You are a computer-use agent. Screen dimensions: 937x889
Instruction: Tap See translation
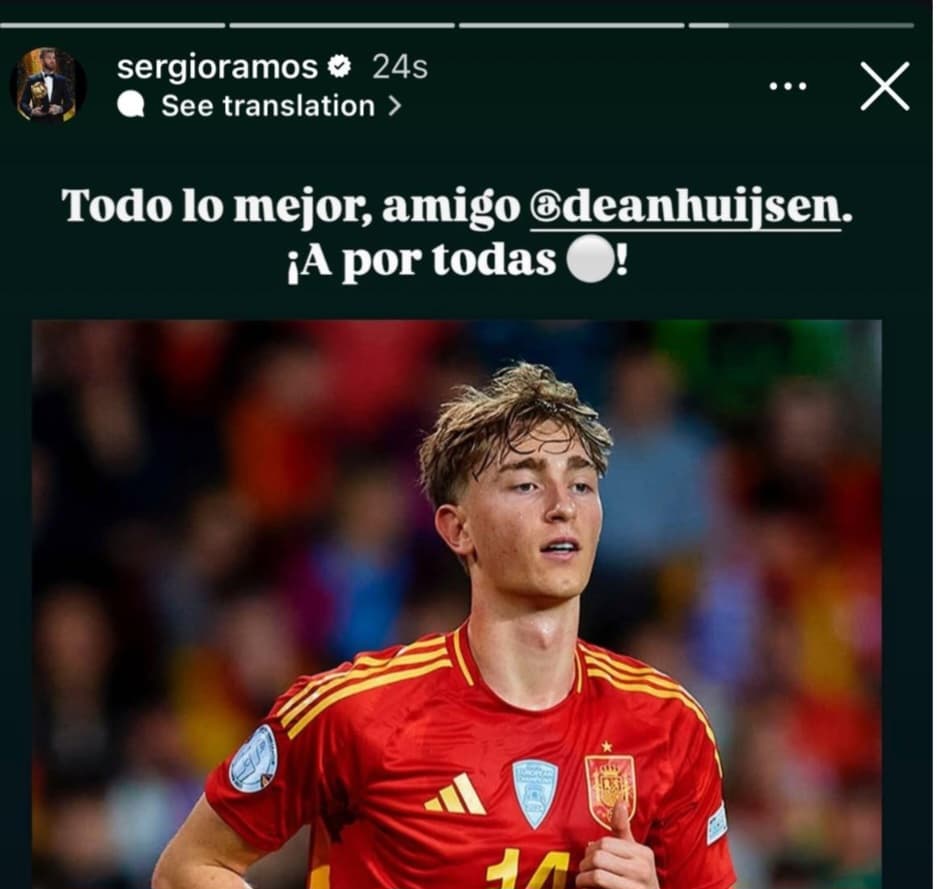pyautogui.click(x=267, y=105)
